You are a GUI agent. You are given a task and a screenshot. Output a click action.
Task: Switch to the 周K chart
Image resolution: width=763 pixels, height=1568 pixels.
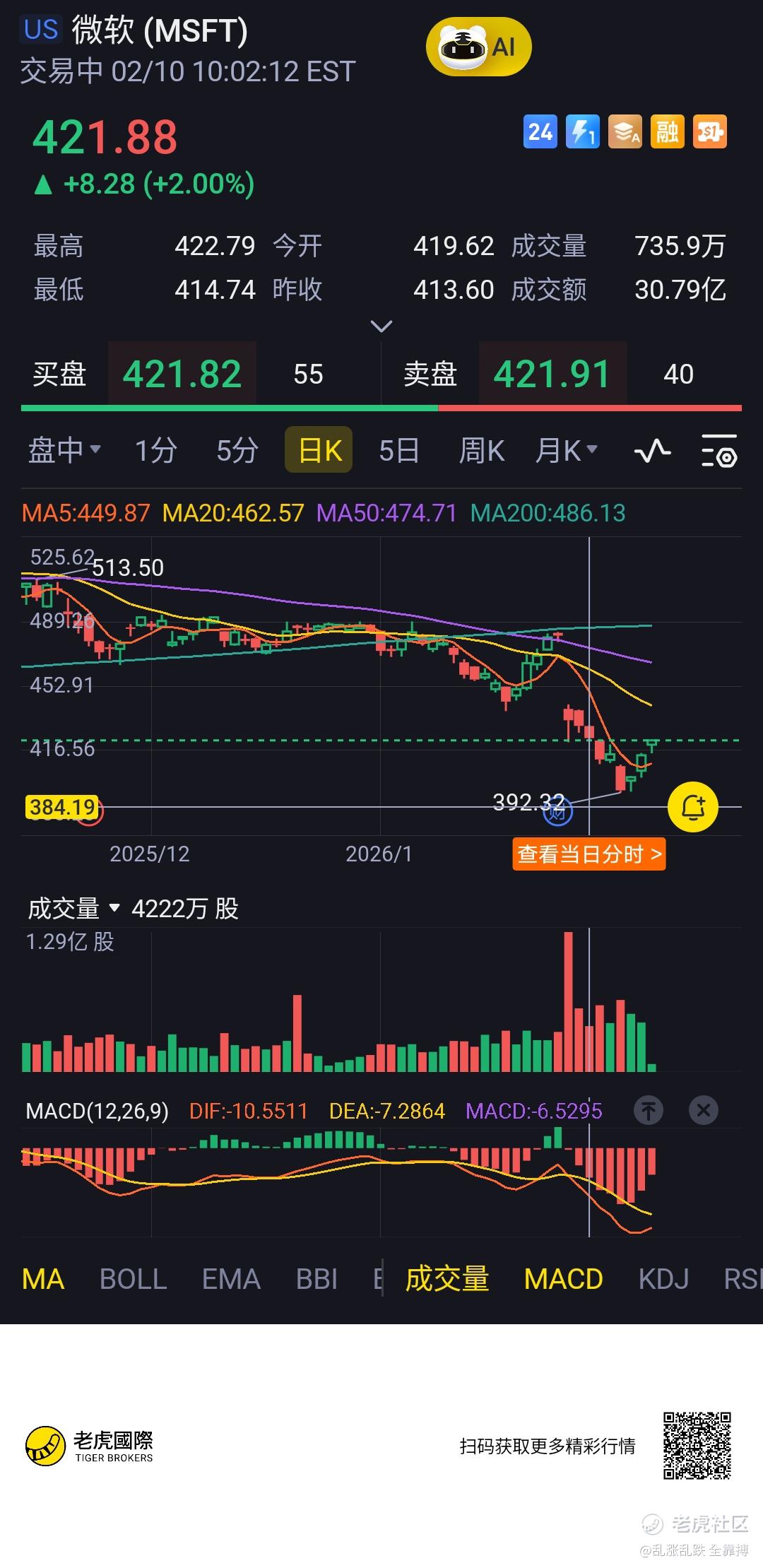coord(481,450)
